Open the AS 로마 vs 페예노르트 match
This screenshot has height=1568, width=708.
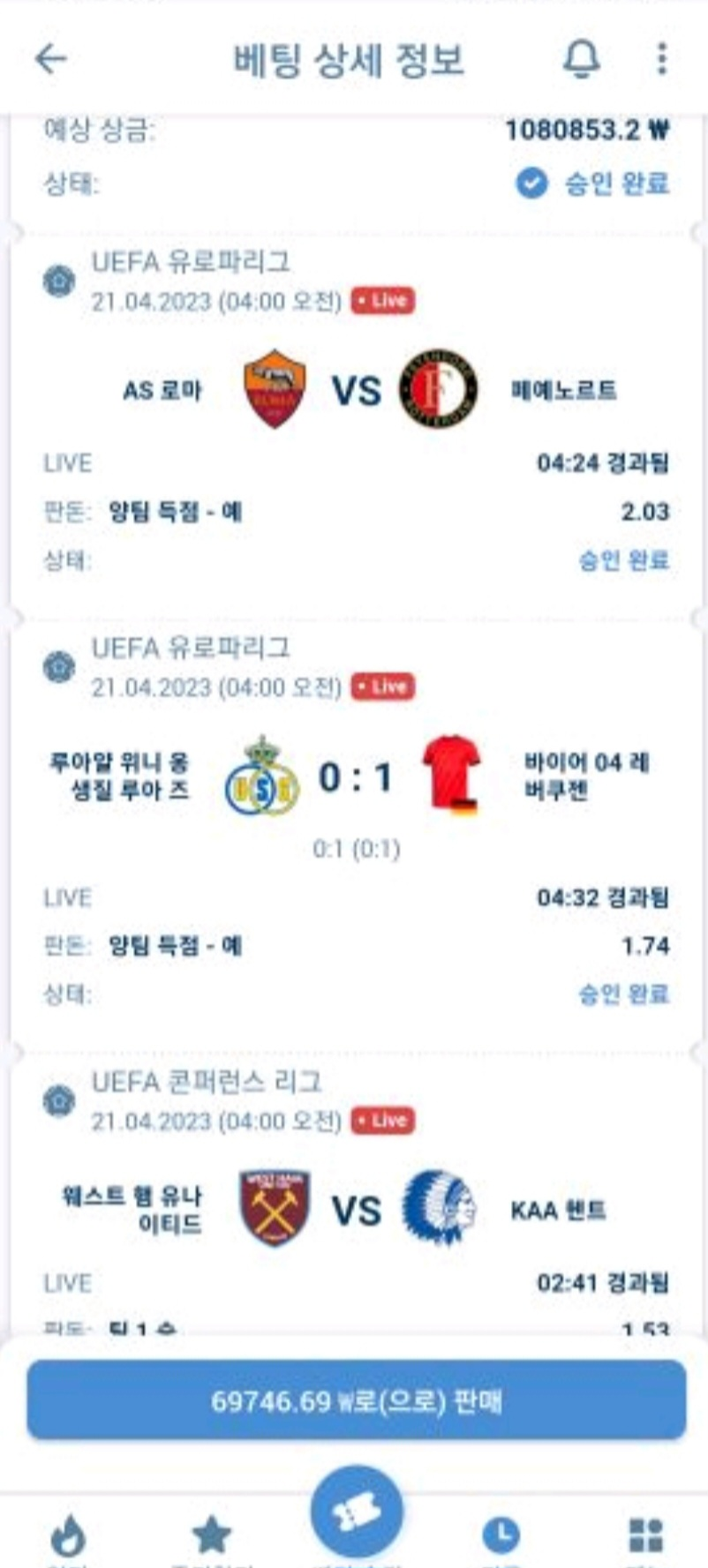(356, 389)
